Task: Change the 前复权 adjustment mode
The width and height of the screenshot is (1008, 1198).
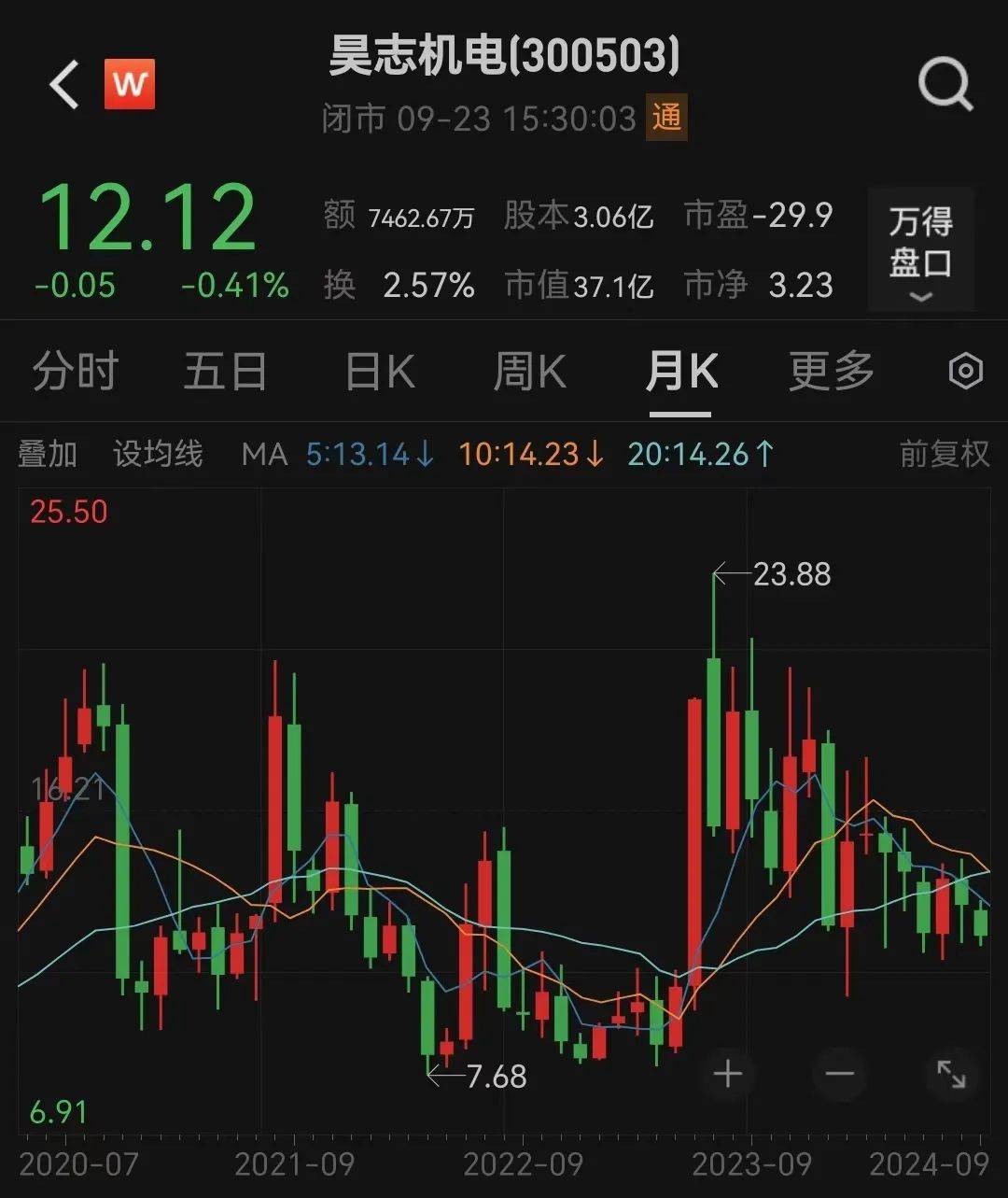Action: [x=944, y=455]
